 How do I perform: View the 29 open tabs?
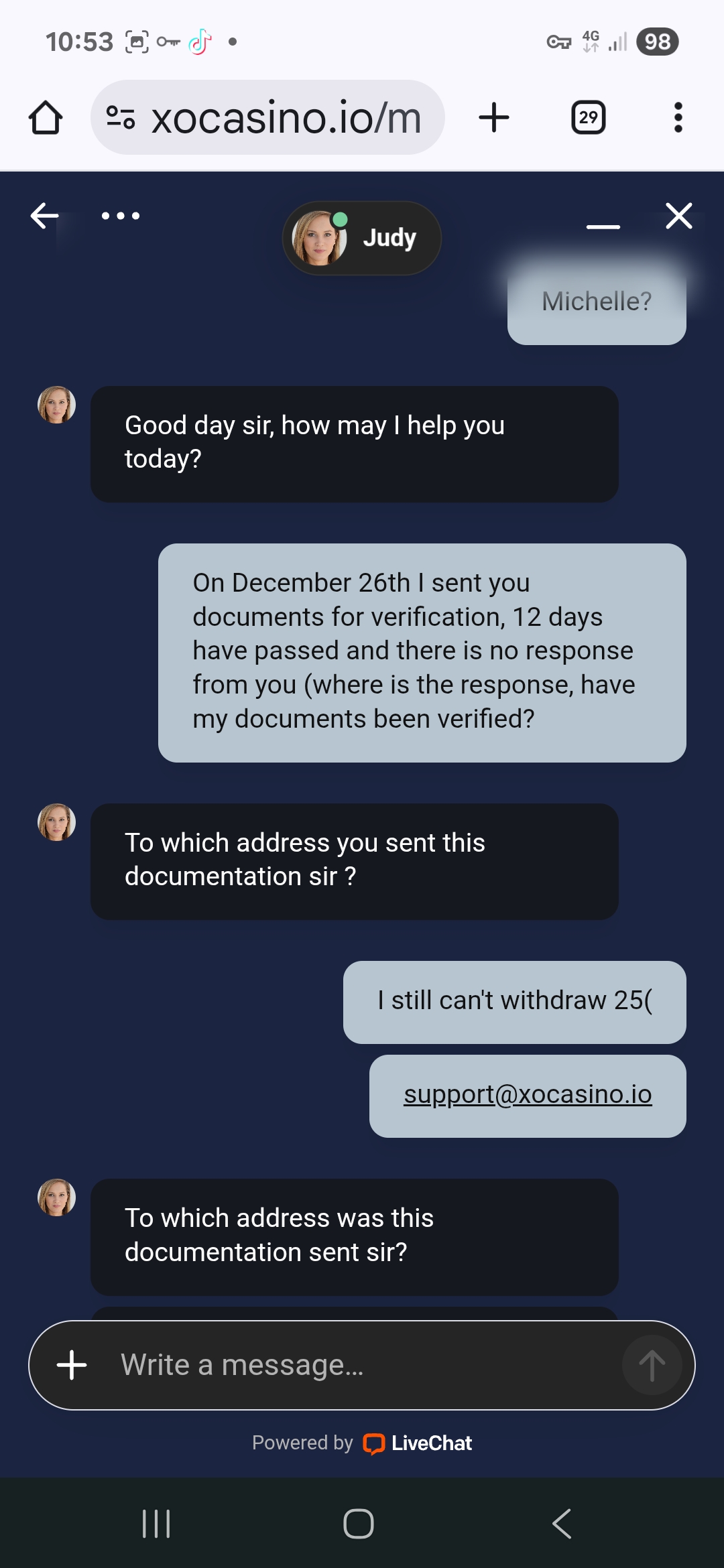[x=588, y=118]
